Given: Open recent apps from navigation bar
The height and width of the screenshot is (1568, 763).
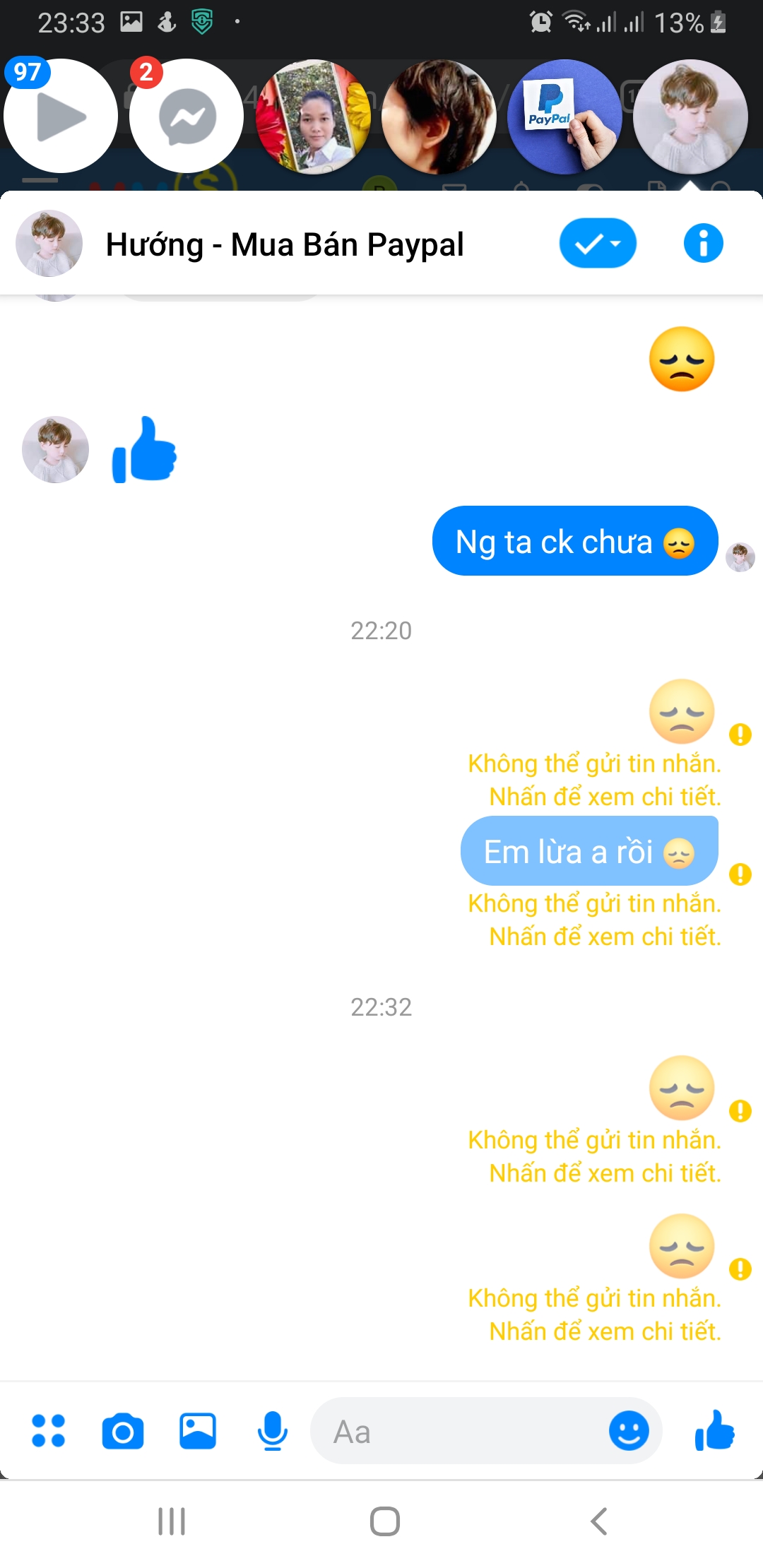Looking at the screenshot, I should (x=172, y=1521).
